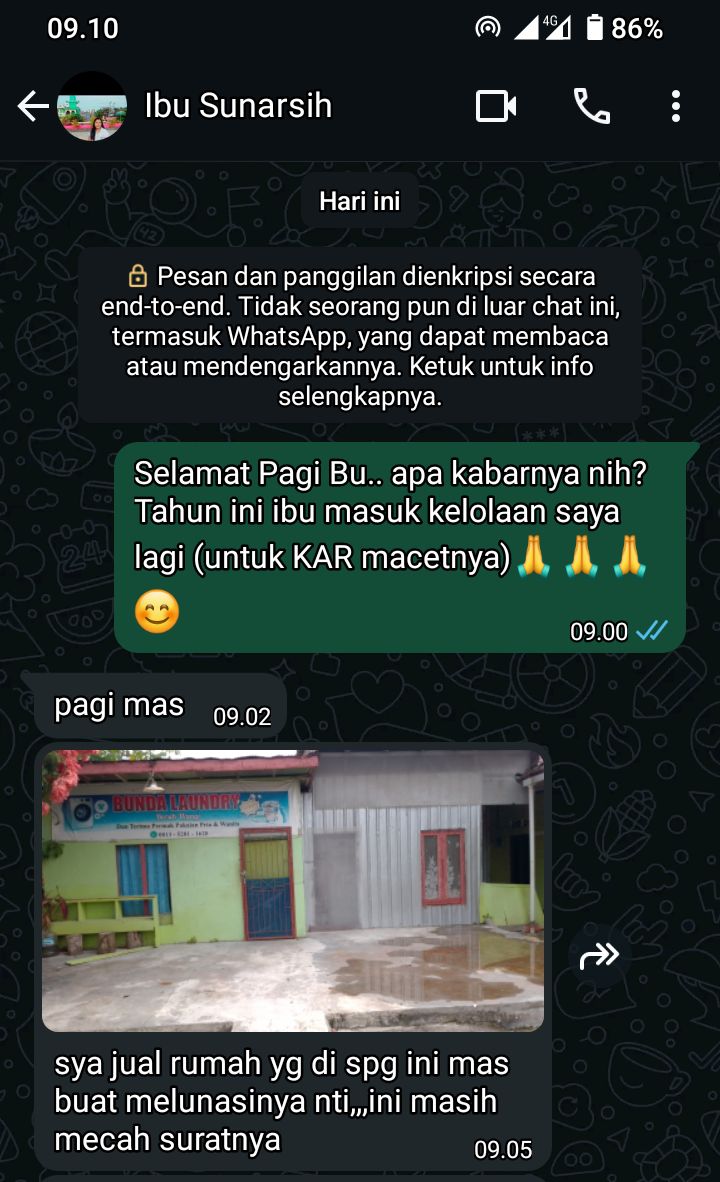Open Ibu Sunarsih's contact info

[x=238, y=106]
